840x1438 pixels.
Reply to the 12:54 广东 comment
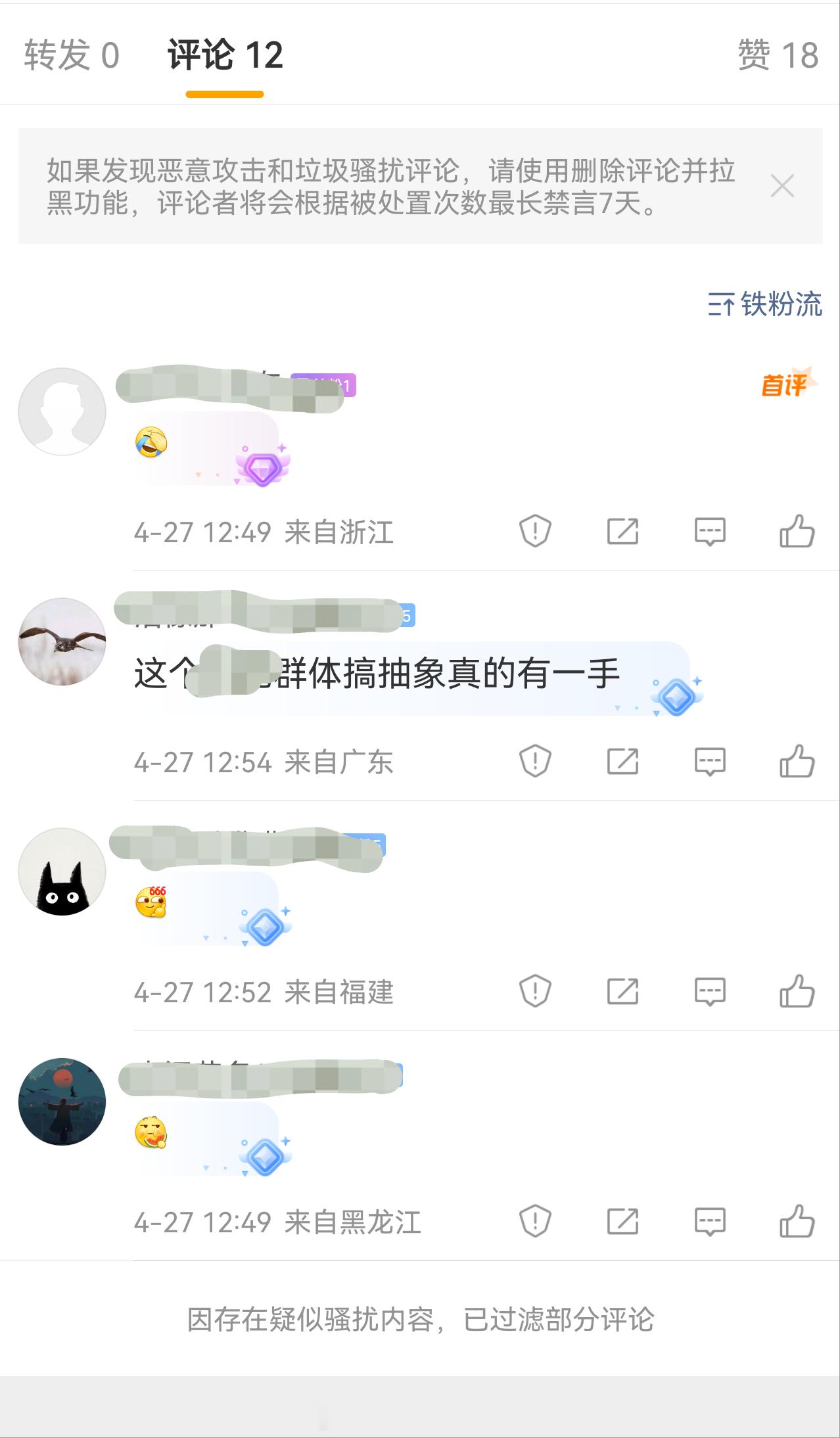click(x=710, y=762)
